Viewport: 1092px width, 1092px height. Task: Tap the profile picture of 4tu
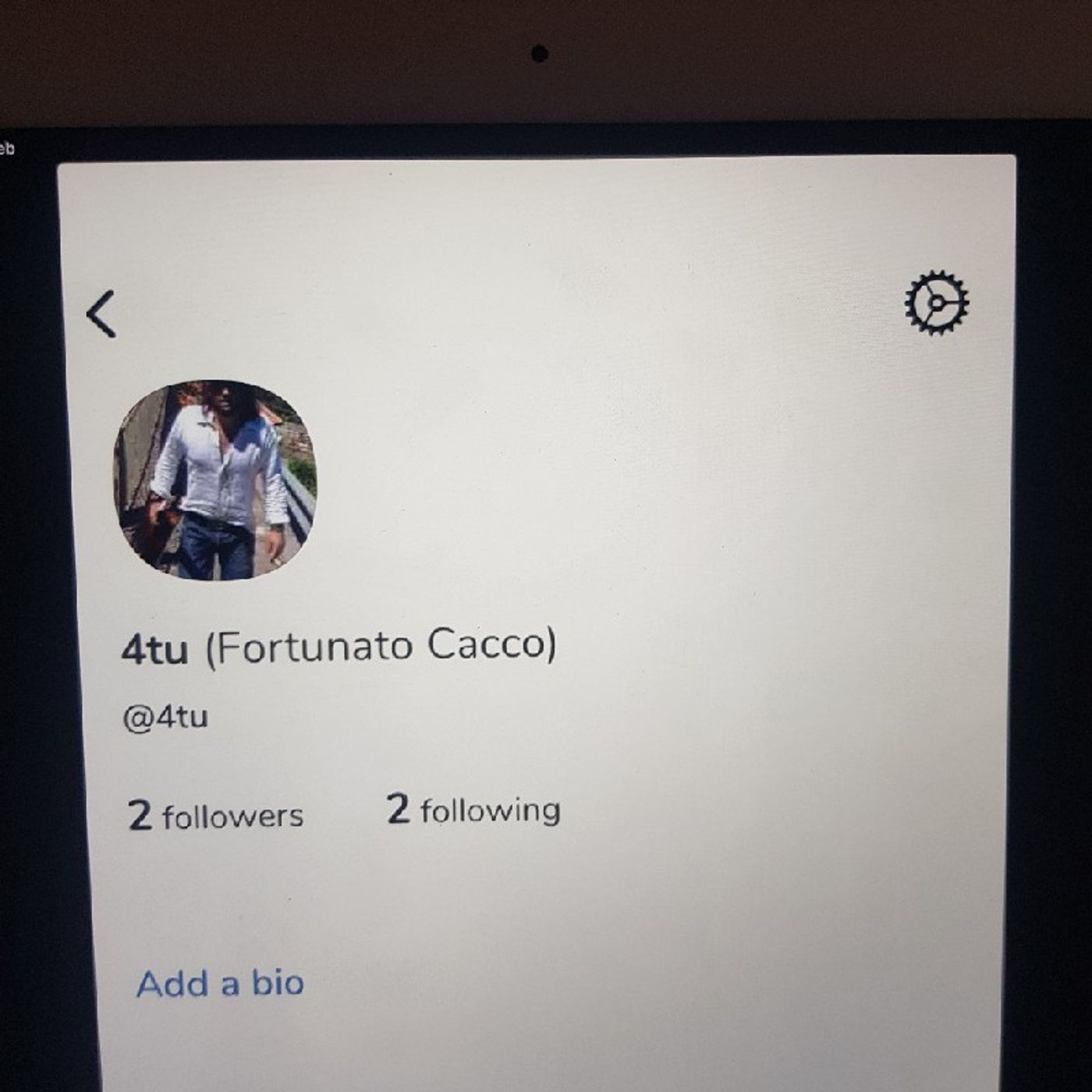pyautogui.click(x=215, y=480)
